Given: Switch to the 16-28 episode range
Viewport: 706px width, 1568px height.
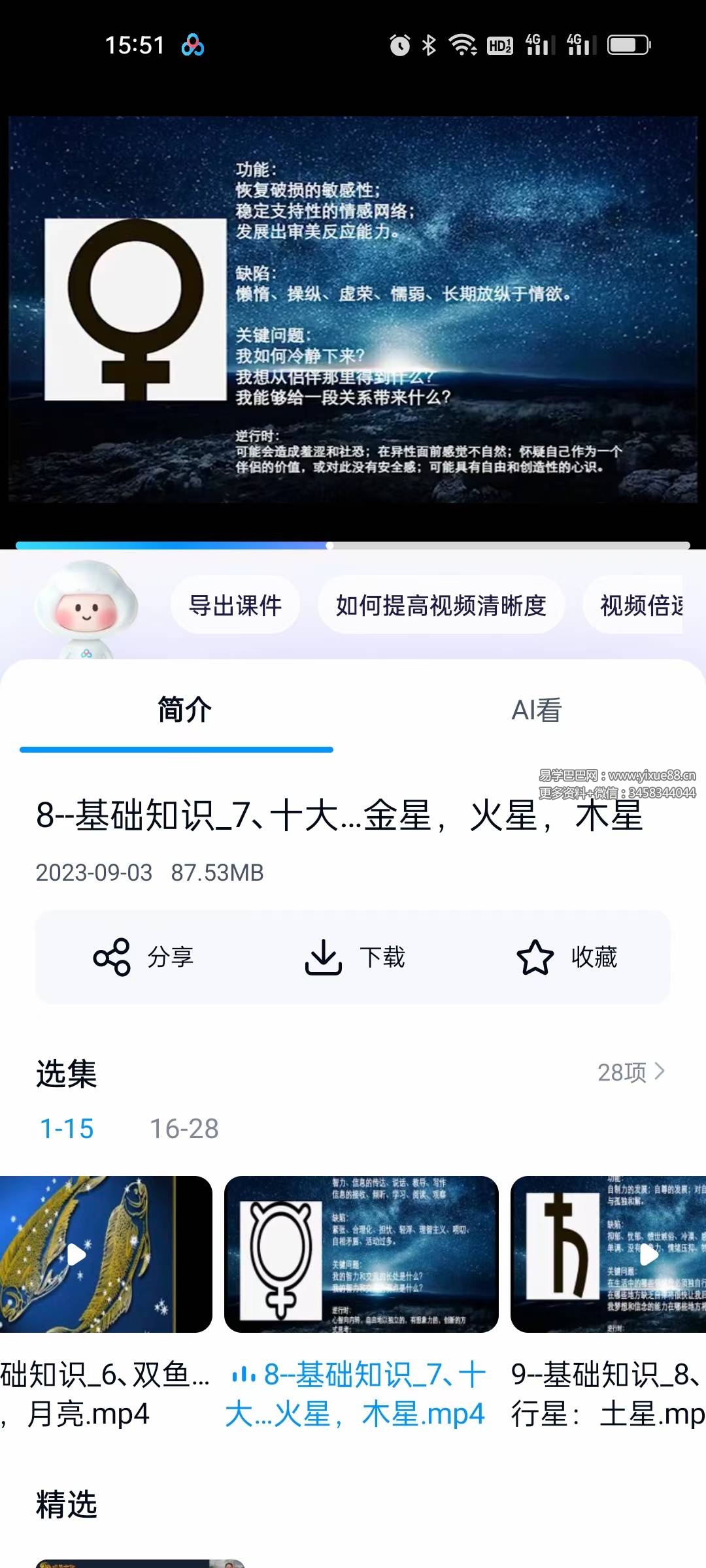Looking at the screenshot, I should pos(184,1128).
